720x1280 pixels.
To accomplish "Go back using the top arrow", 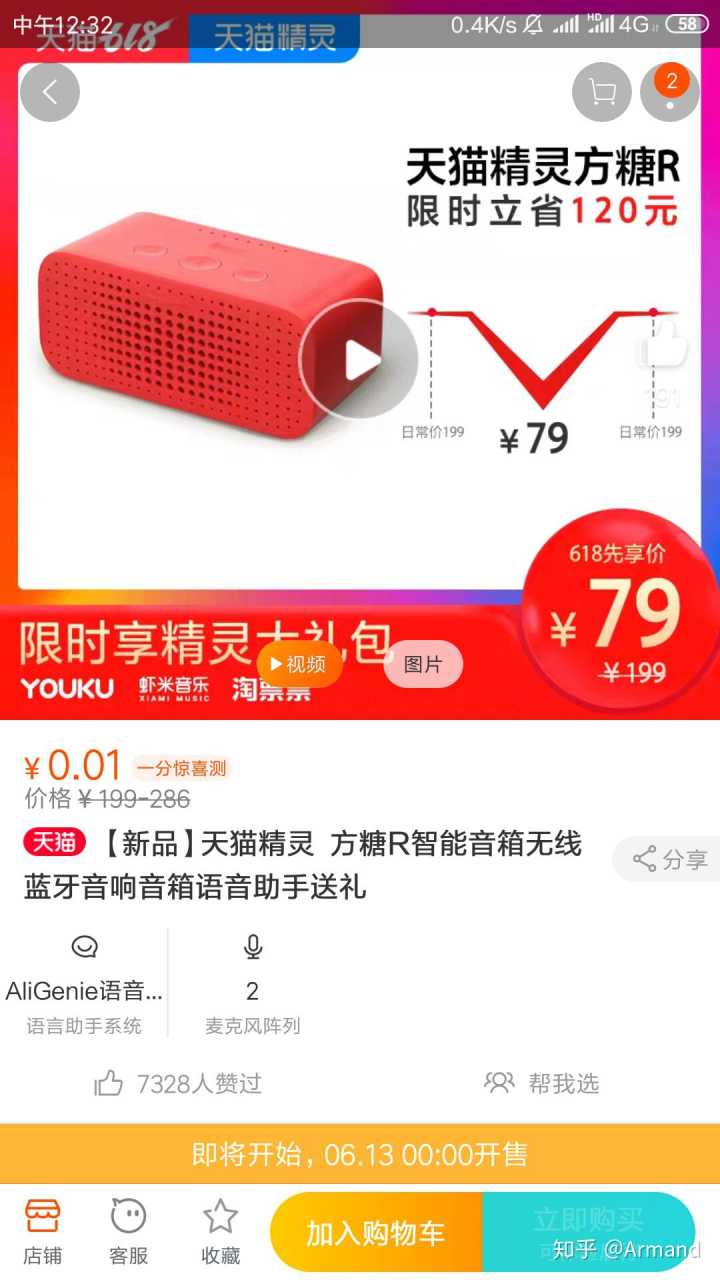I will coord(49,92).
